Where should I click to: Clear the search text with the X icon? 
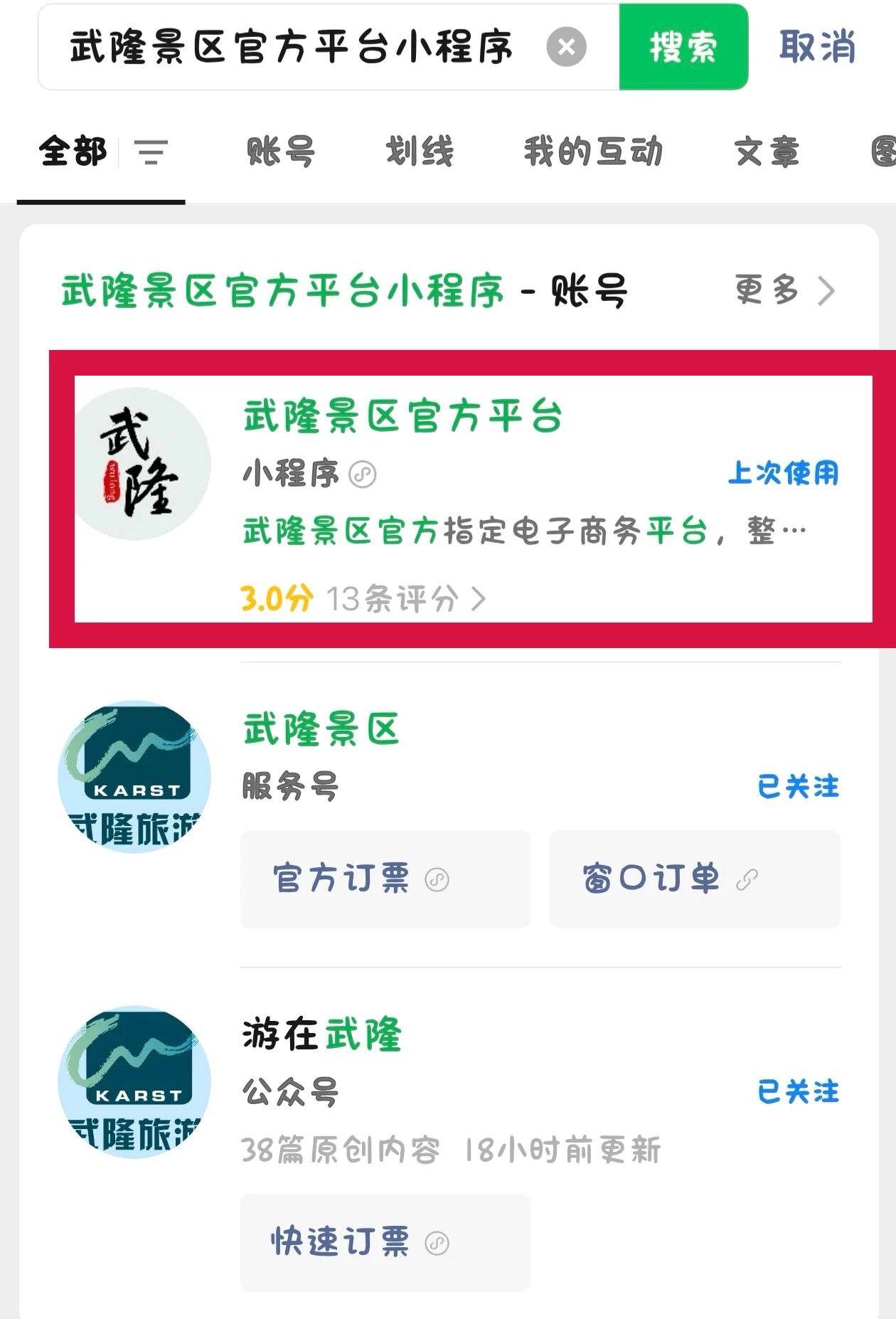click(x=566, y=48)
